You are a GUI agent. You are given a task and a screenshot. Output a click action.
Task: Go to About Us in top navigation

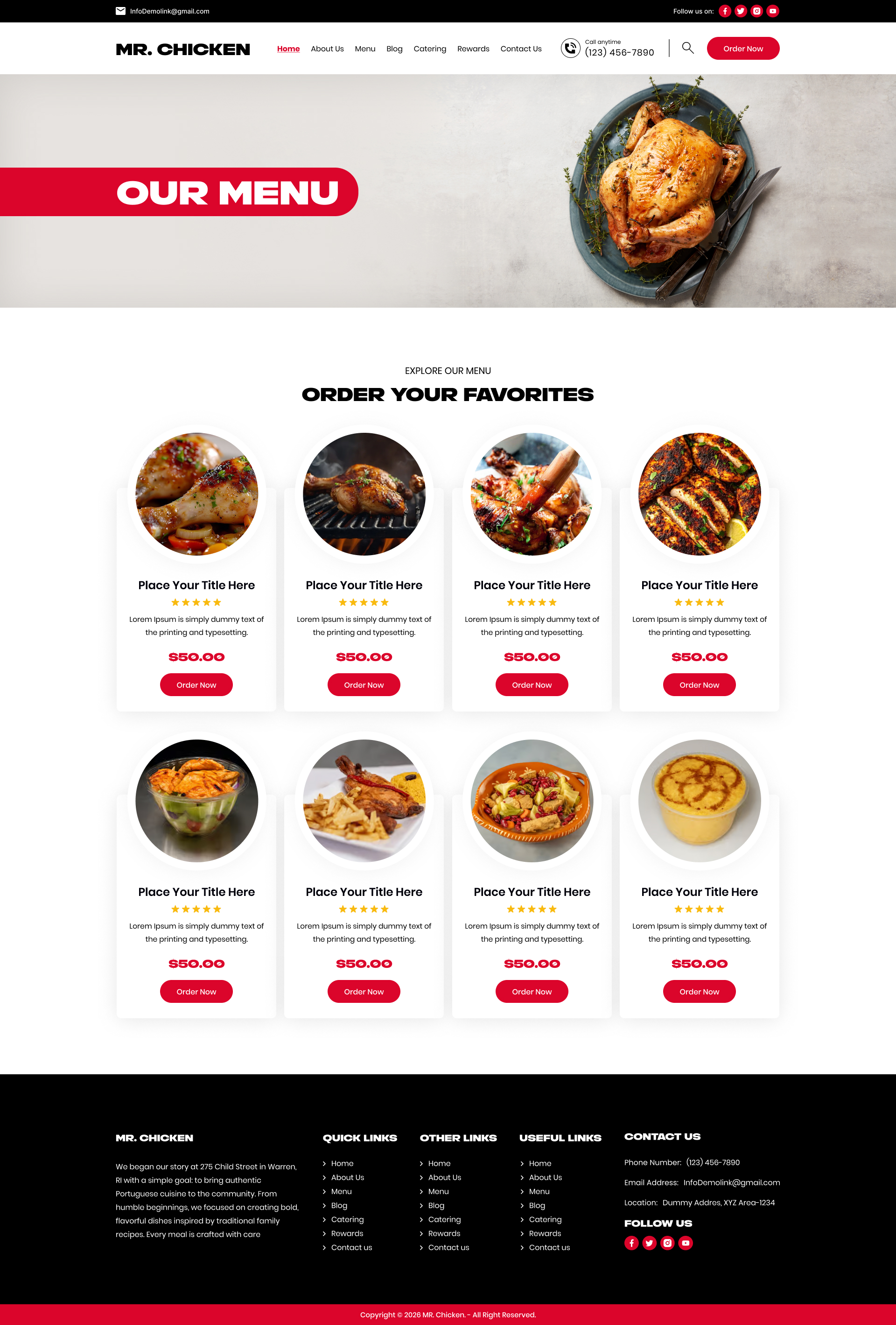click(x=327, y=49)
